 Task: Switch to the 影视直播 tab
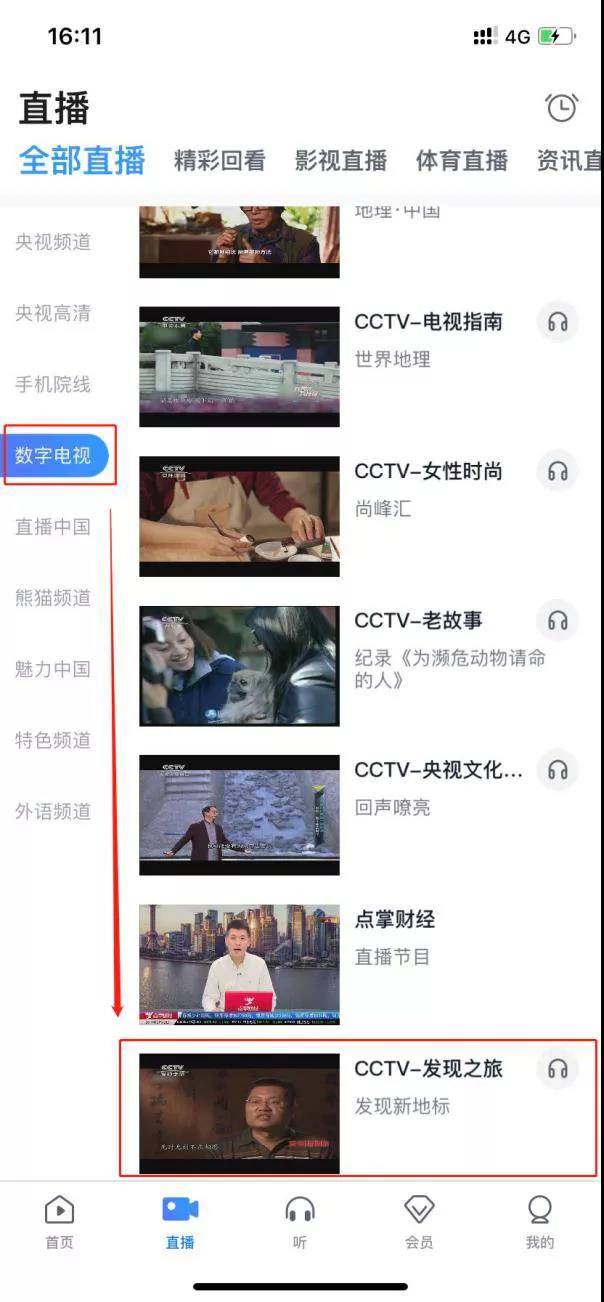click(340, 160)
